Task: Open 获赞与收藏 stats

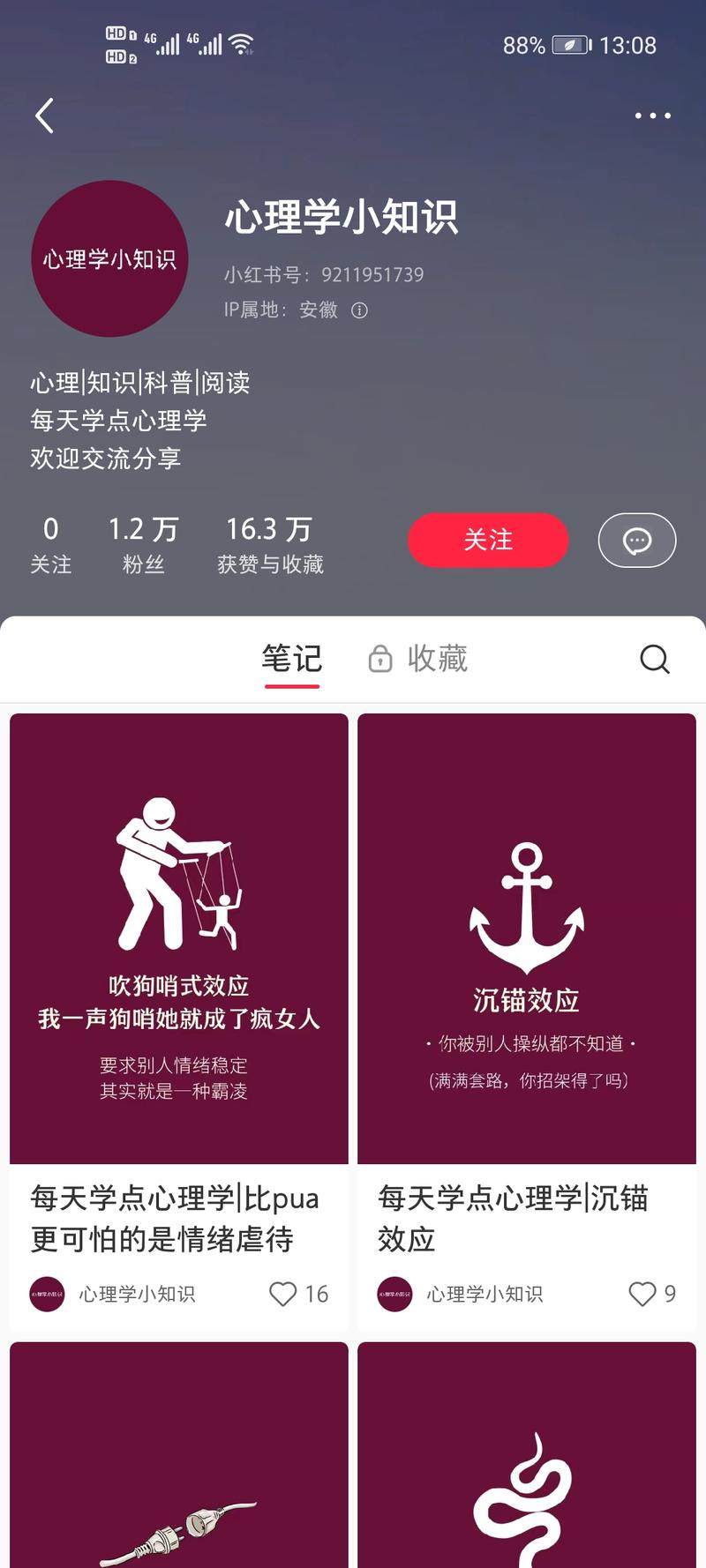Action: (270, 545)
